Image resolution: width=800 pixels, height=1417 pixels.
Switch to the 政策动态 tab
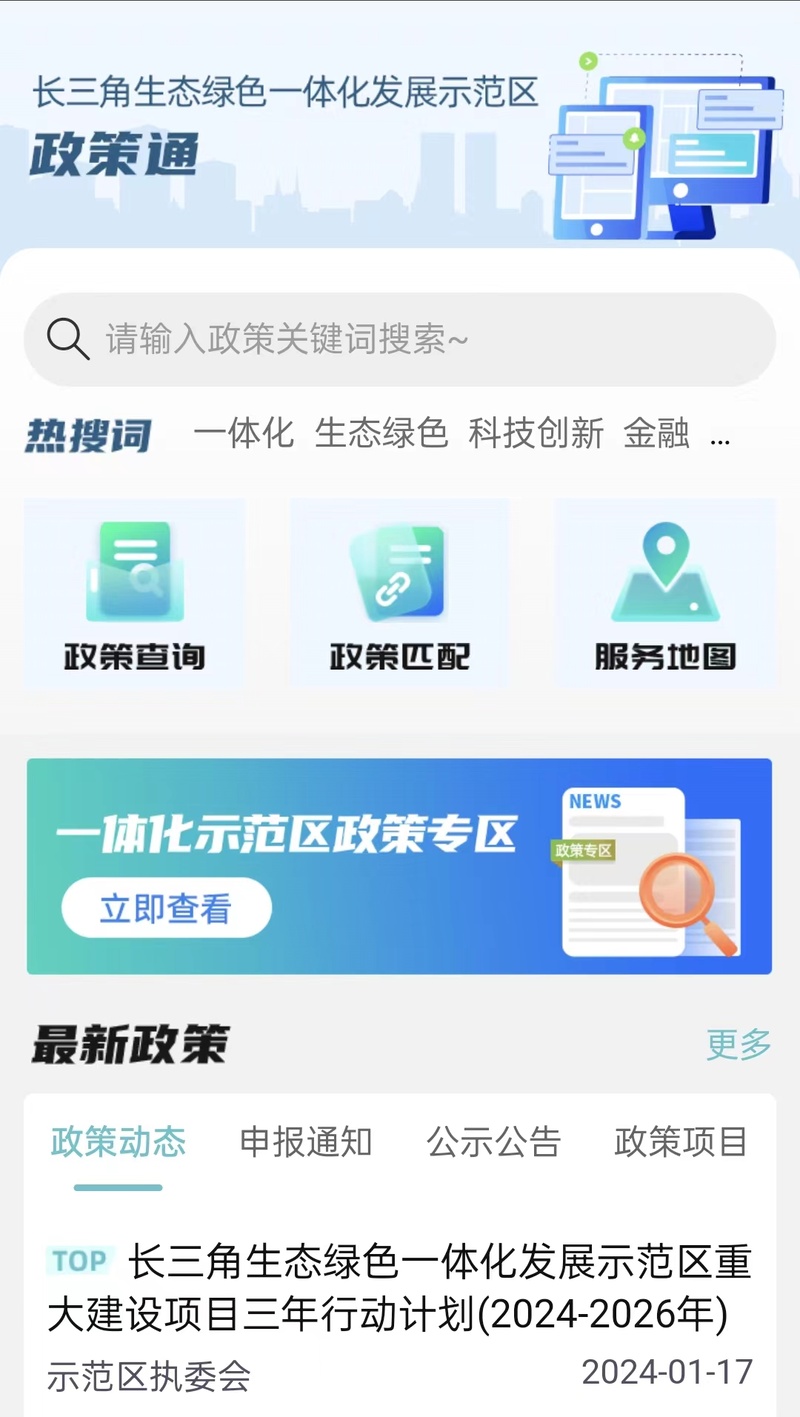coord(118,1142)
